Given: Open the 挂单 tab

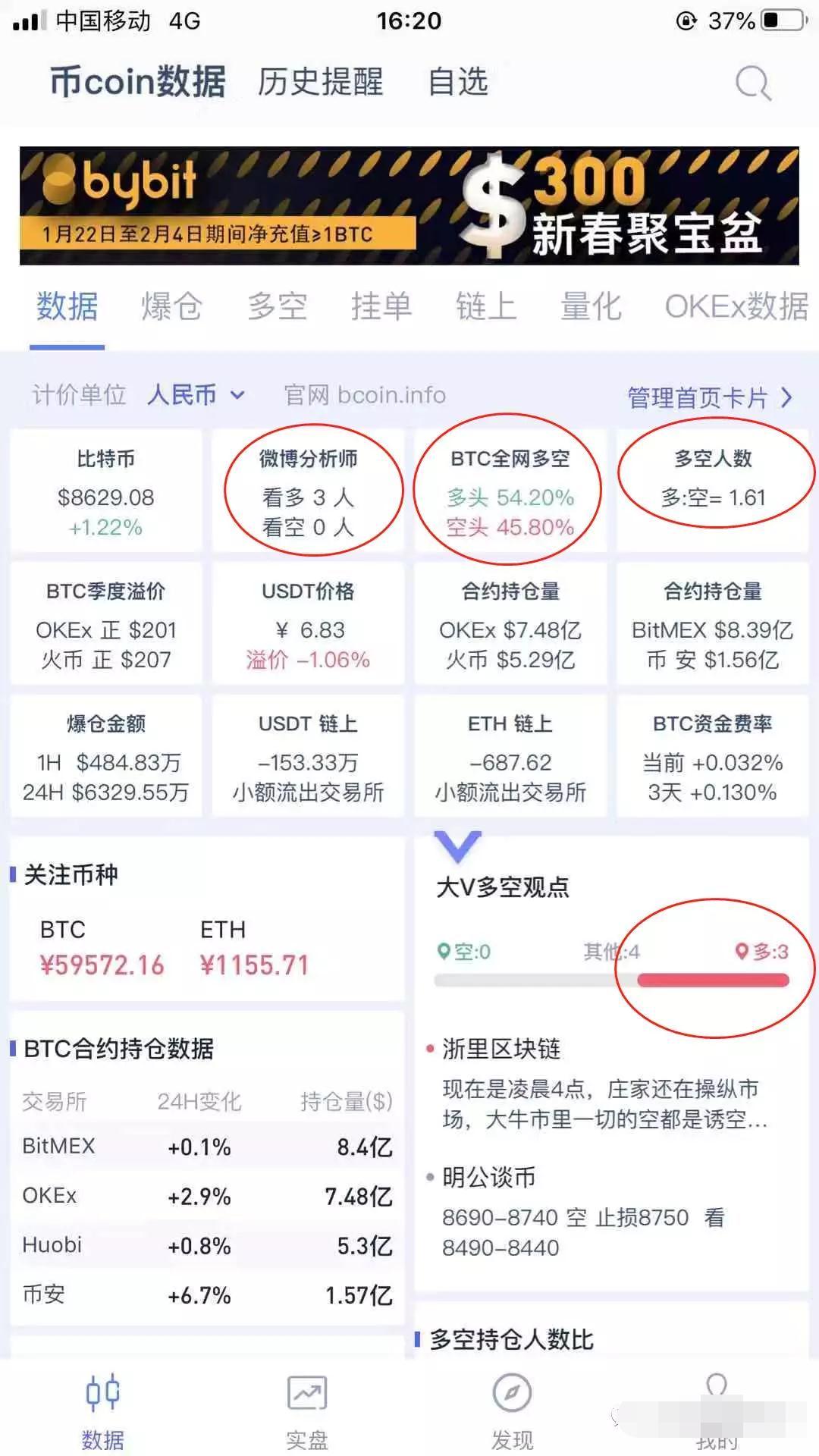Looking at the screenshot, I should [381, 306].
